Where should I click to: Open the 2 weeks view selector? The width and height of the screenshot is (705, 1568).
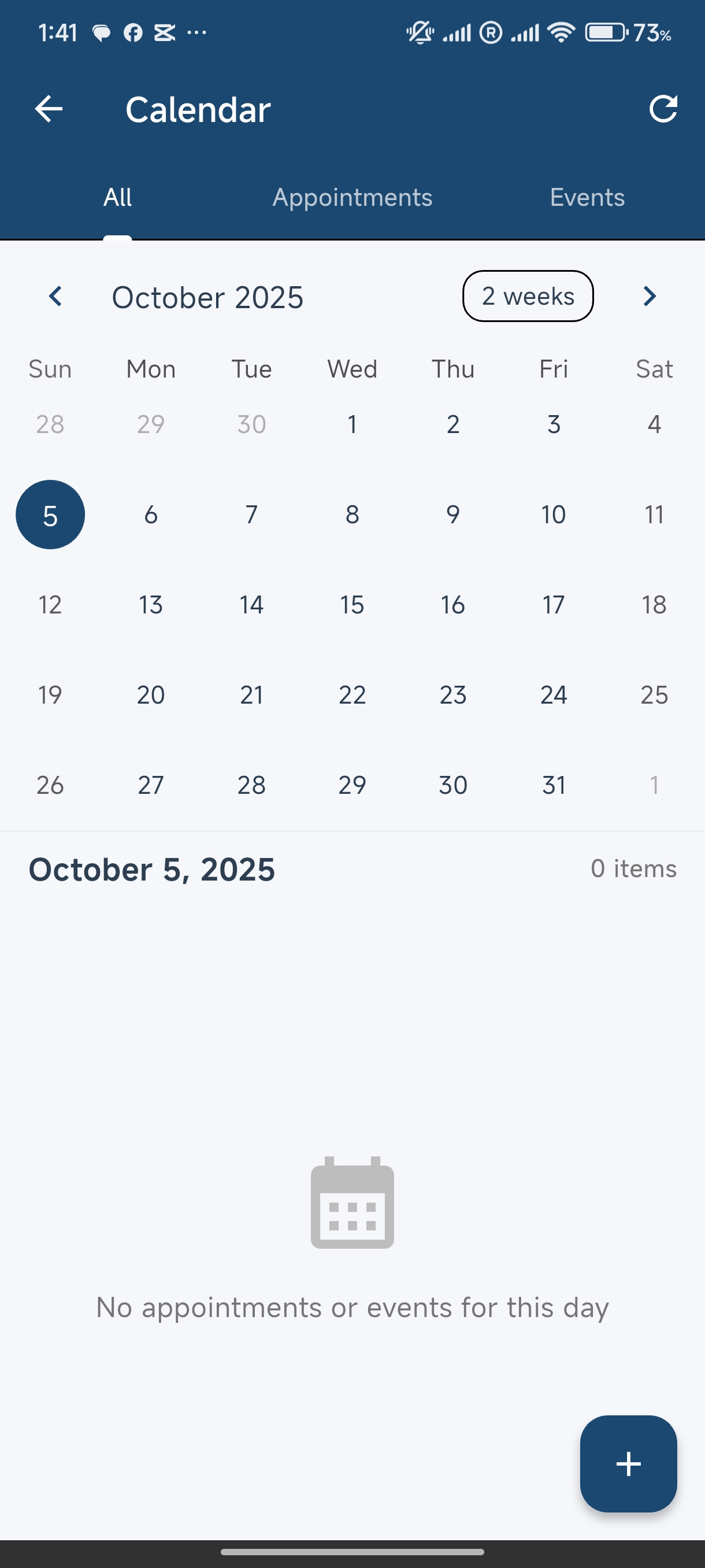coord(528,297)
